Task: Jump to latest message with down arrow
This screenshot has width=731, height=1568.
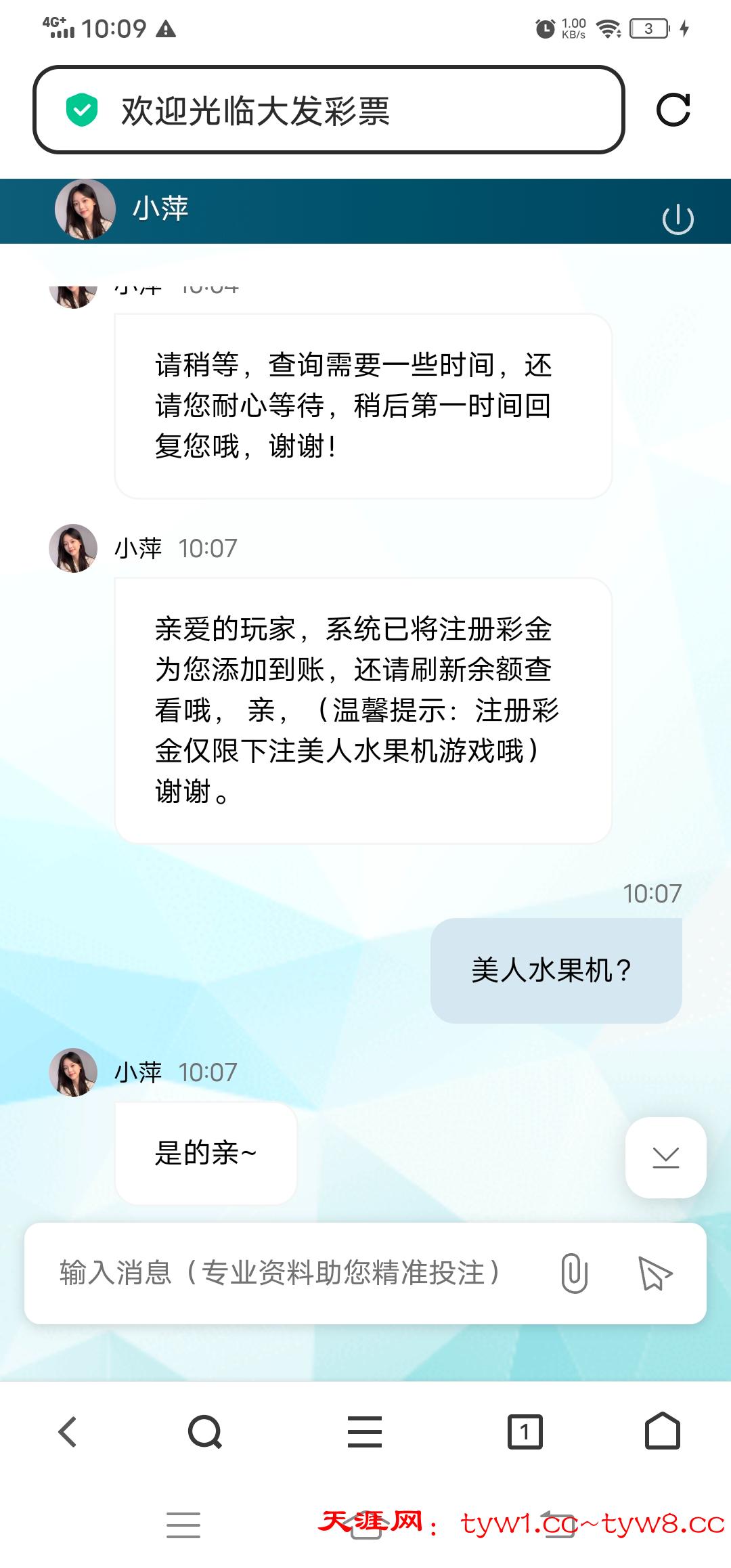Action: click(665, 1157)
